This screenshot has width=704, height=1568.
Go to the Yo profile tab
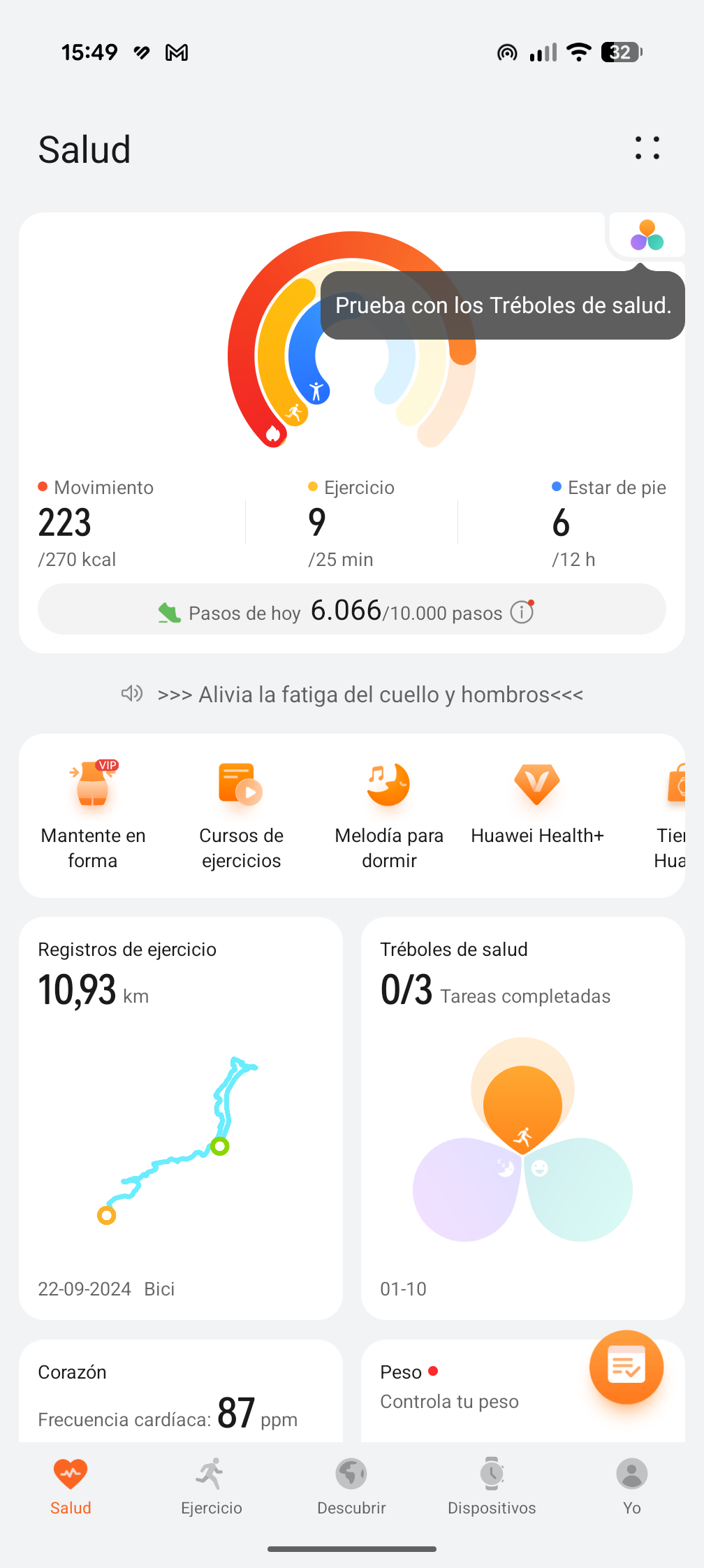pos(631,1486)
